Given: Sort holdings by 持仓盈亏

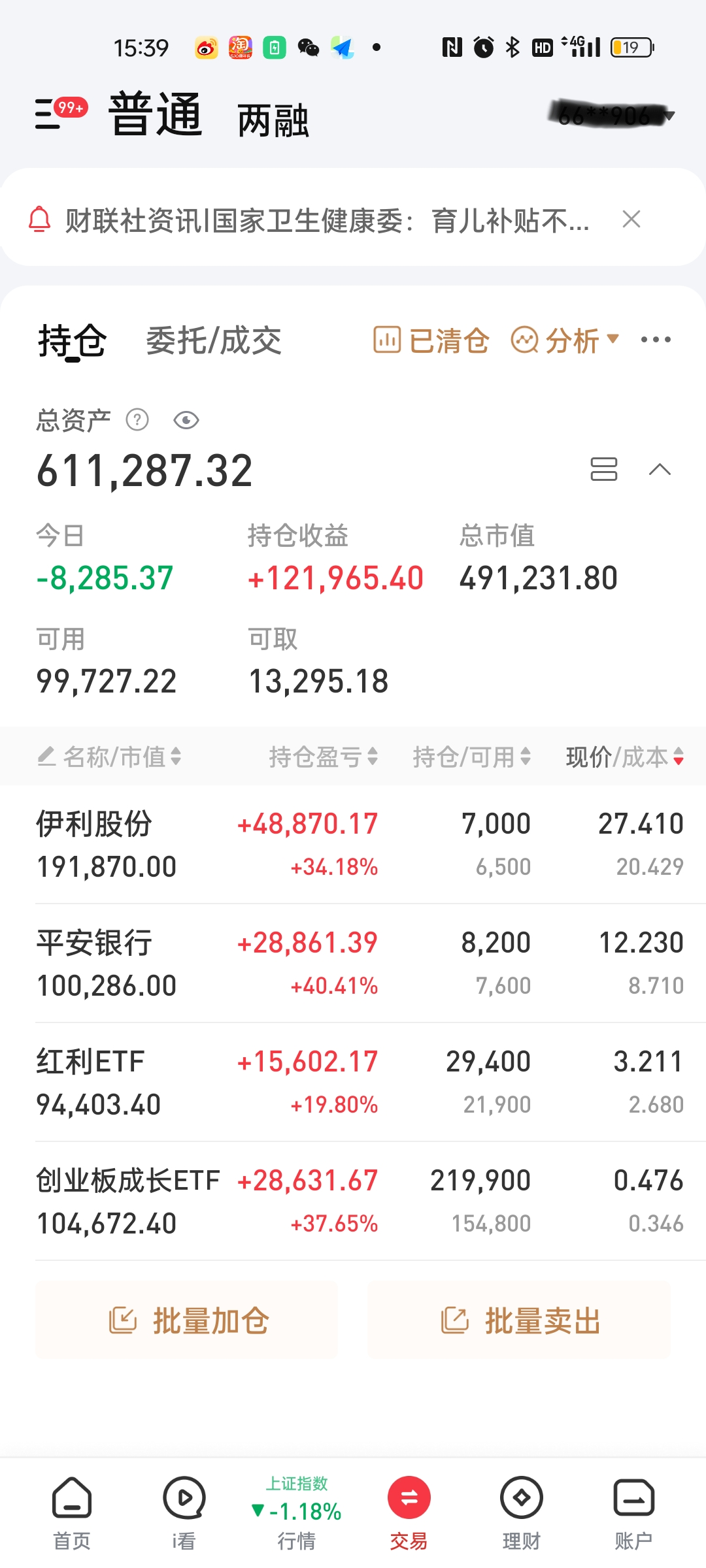Looking at the screenshot, I should (324, 757).
